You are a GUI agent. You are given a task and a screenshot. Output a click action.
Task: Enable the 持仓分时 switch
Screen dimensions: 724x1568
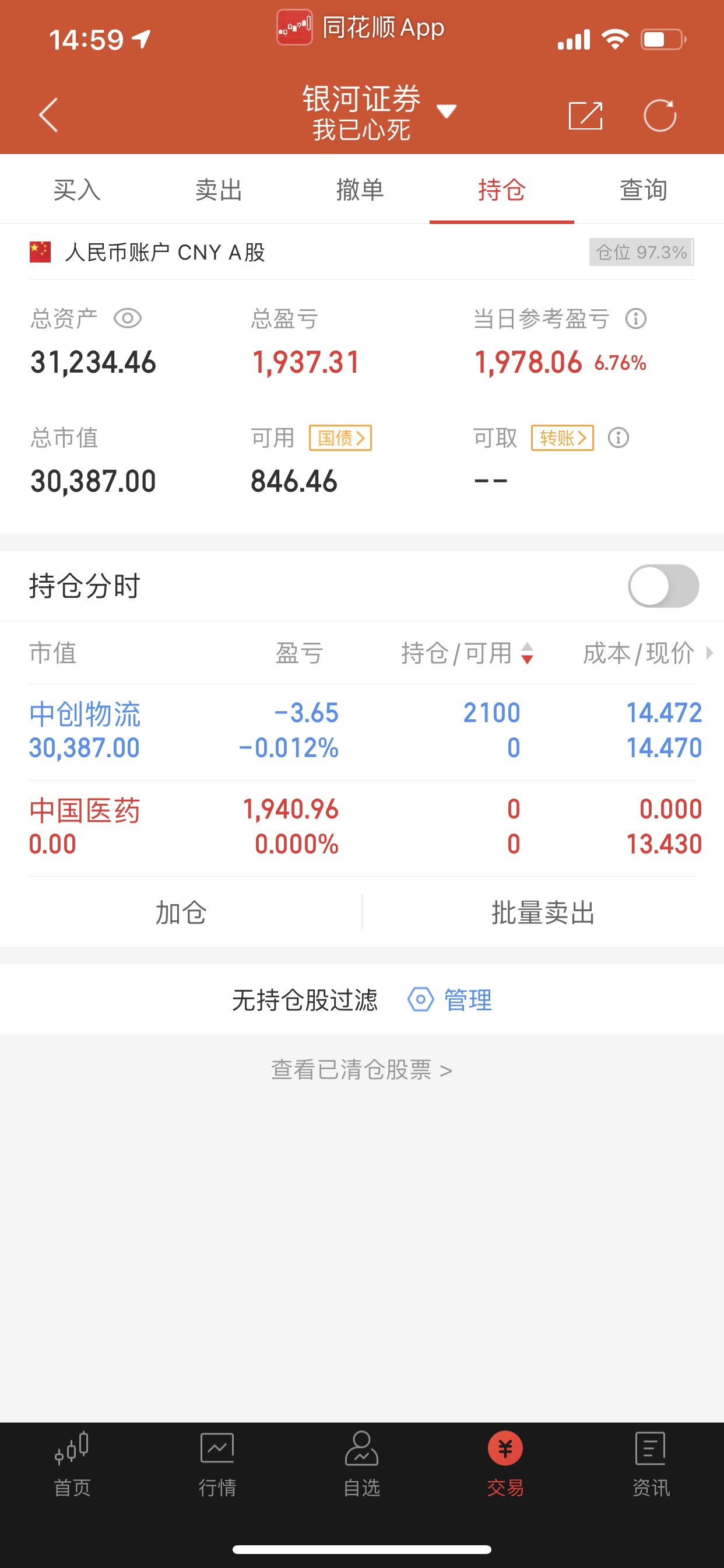663,586
